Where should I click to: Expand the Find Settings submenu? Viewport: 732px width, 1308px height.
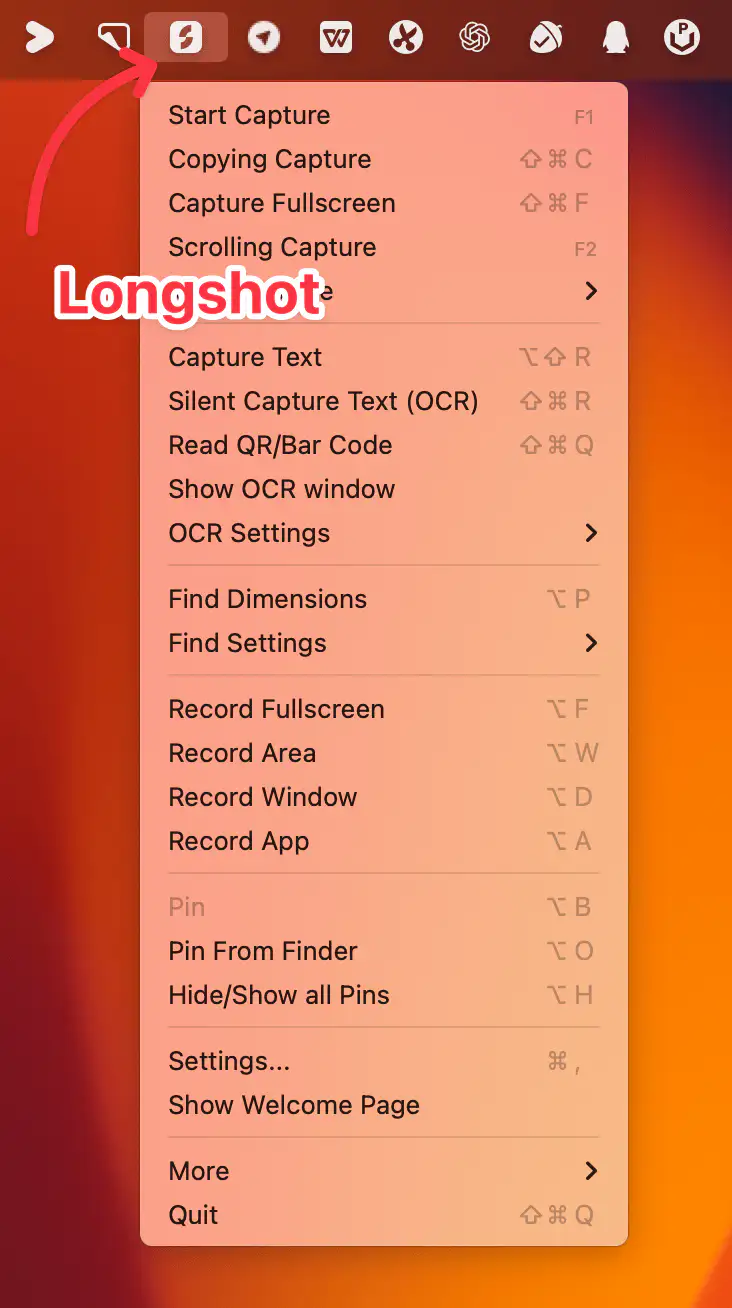click(x=384, y=643)
